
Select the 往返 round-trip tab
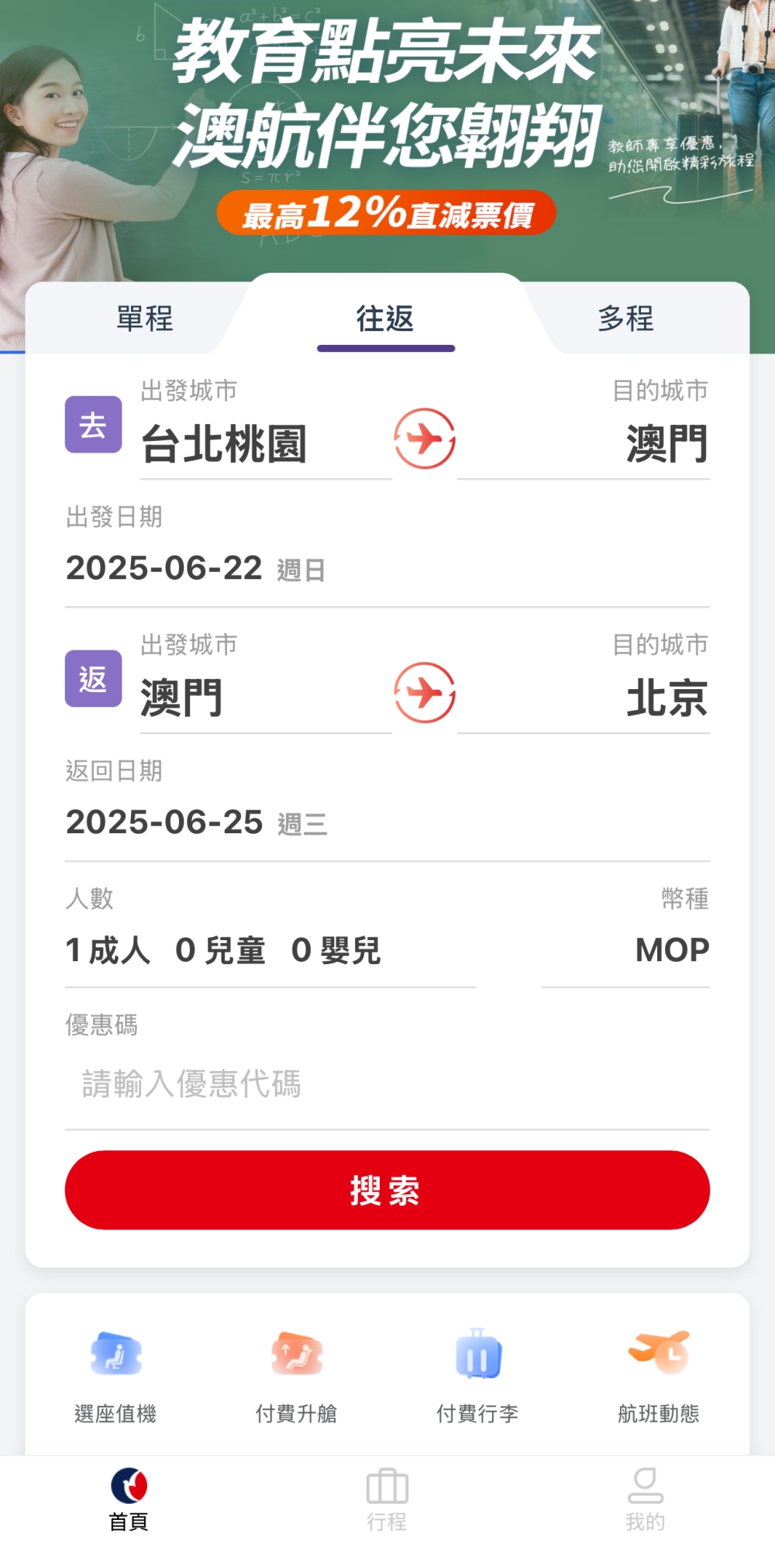(385, 319)
